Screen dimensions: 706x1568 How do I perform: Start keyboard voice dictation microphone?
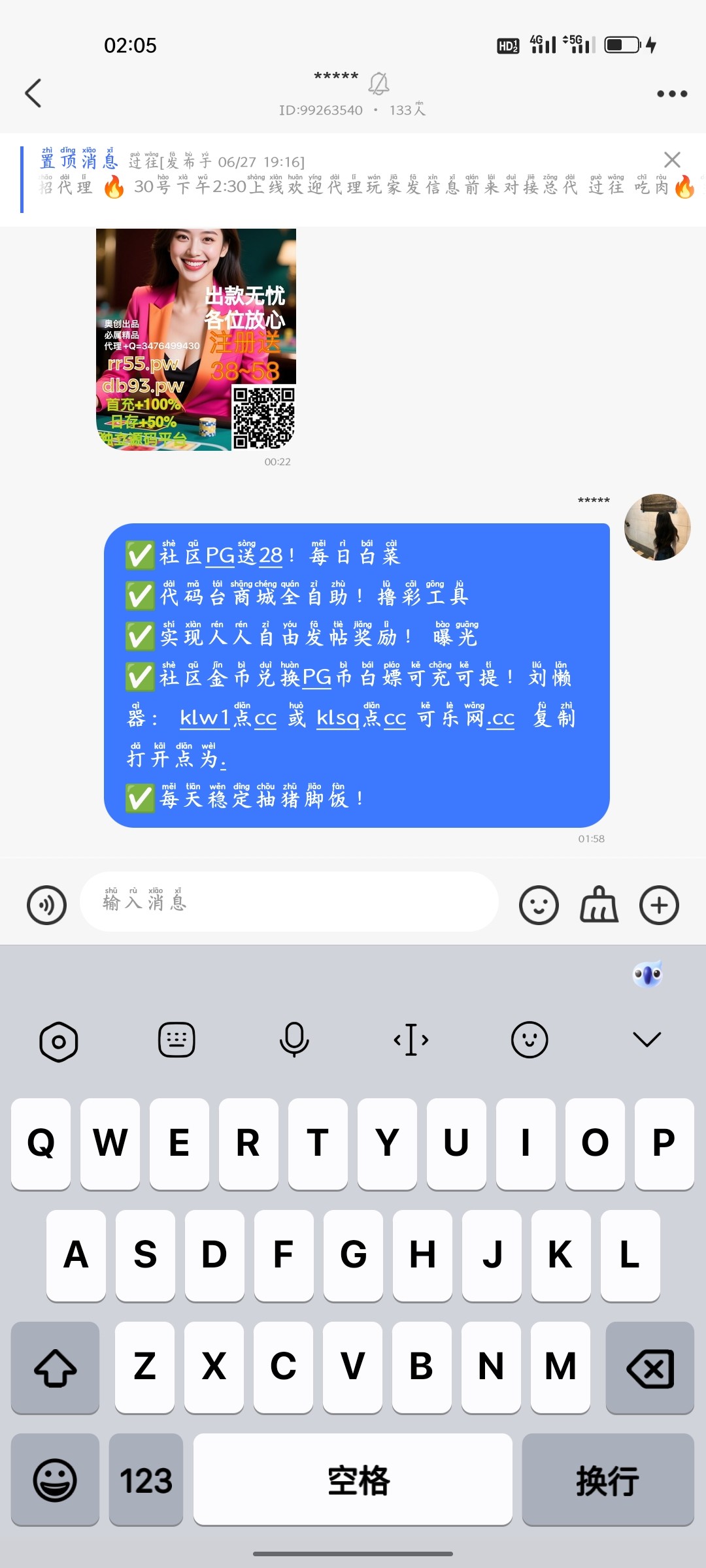click(294, 1040)
